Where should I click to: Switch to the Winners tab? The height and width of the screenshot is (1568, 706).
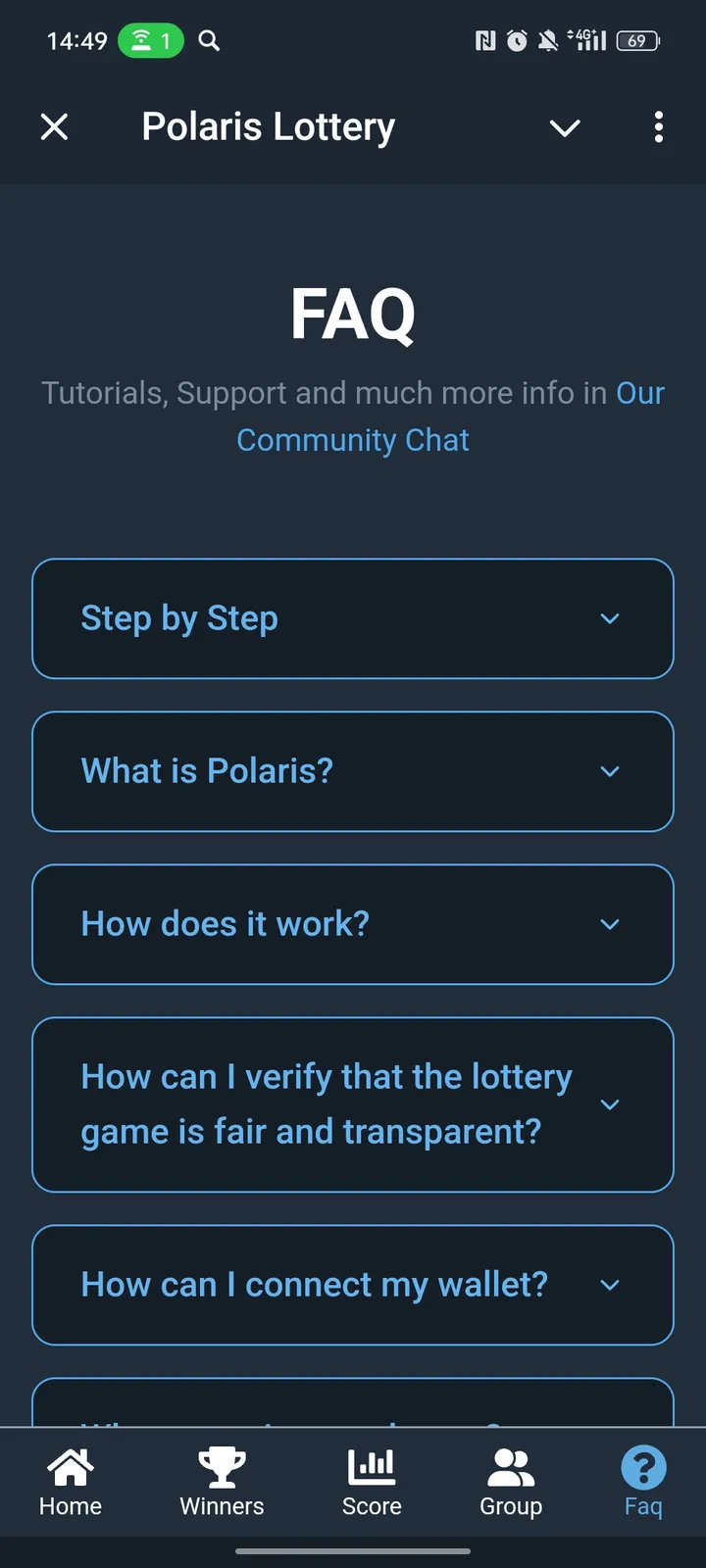point(222,1482)
